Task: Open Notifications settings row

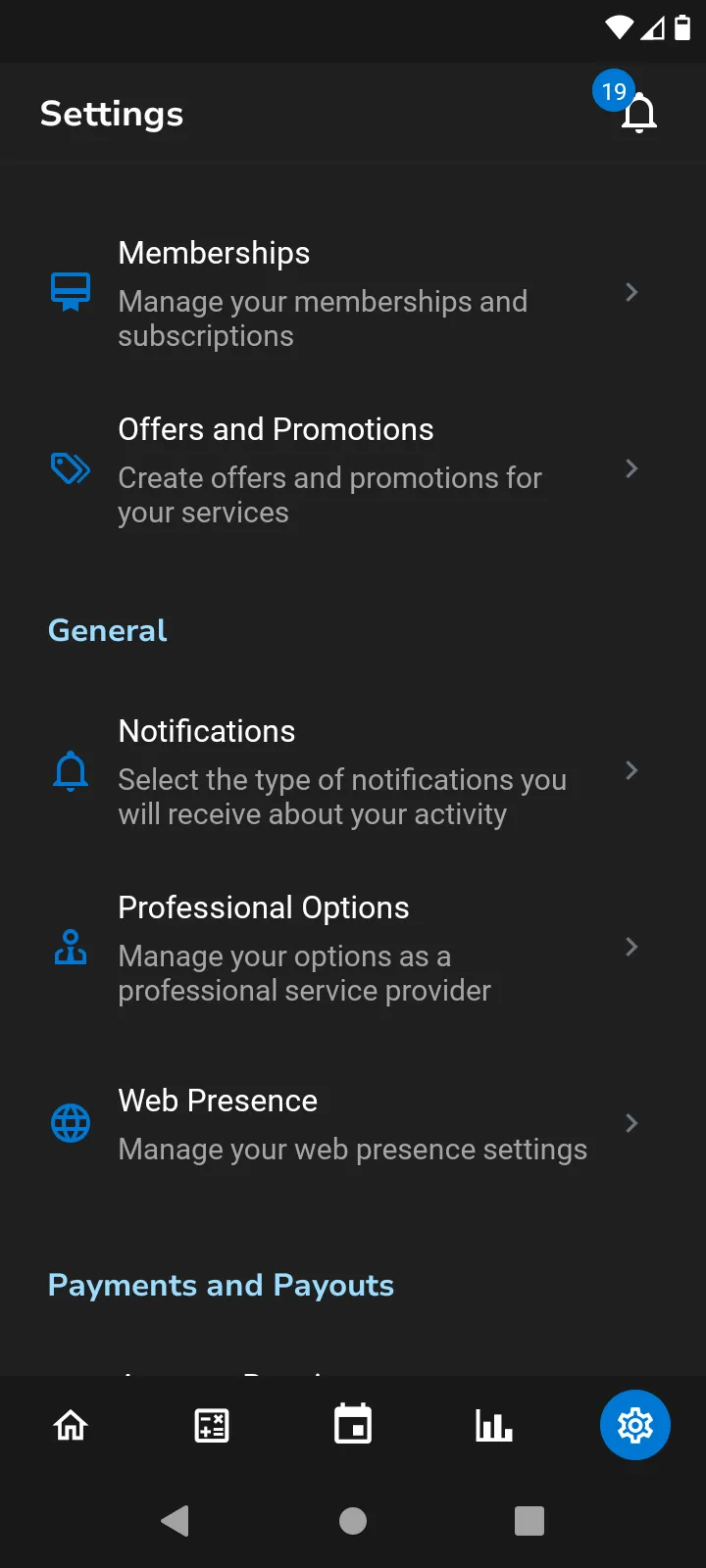Action: coord(353,771)
